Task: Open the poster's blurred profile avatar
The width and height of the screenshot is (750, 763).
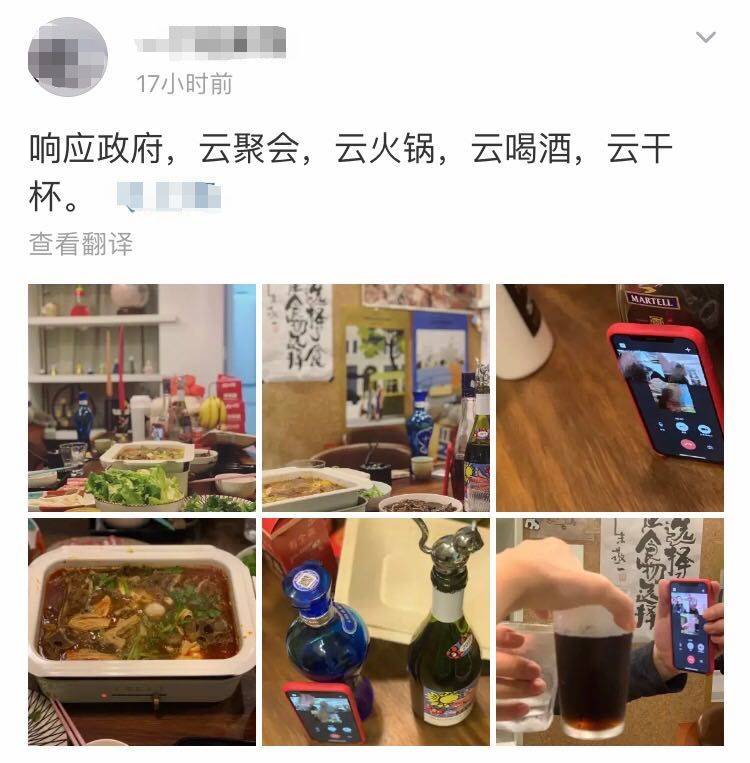Action: (x=69, y=57)
